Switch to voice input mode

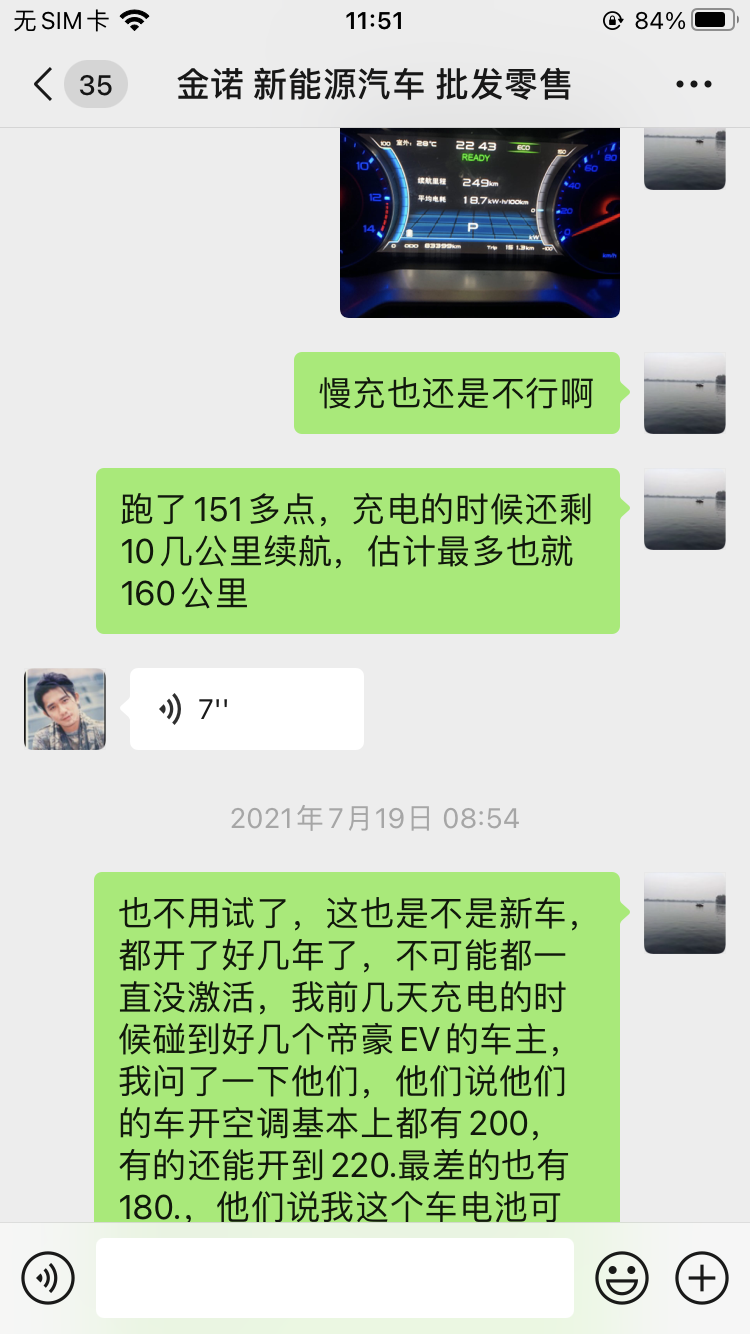point(48,1278)
